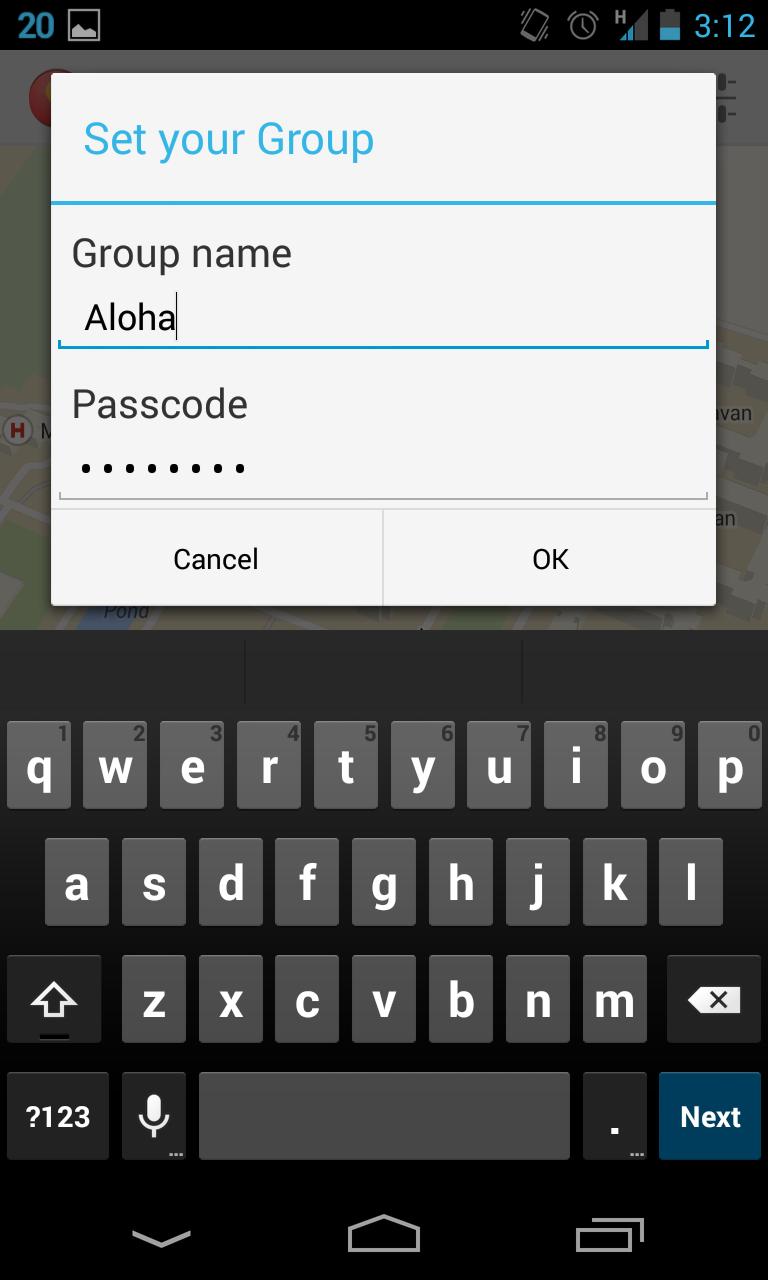Screen dimensions: 768x1280
Task: Start voice input with the microphone key
Action: pyautogui.click(x=153, y=1116)
